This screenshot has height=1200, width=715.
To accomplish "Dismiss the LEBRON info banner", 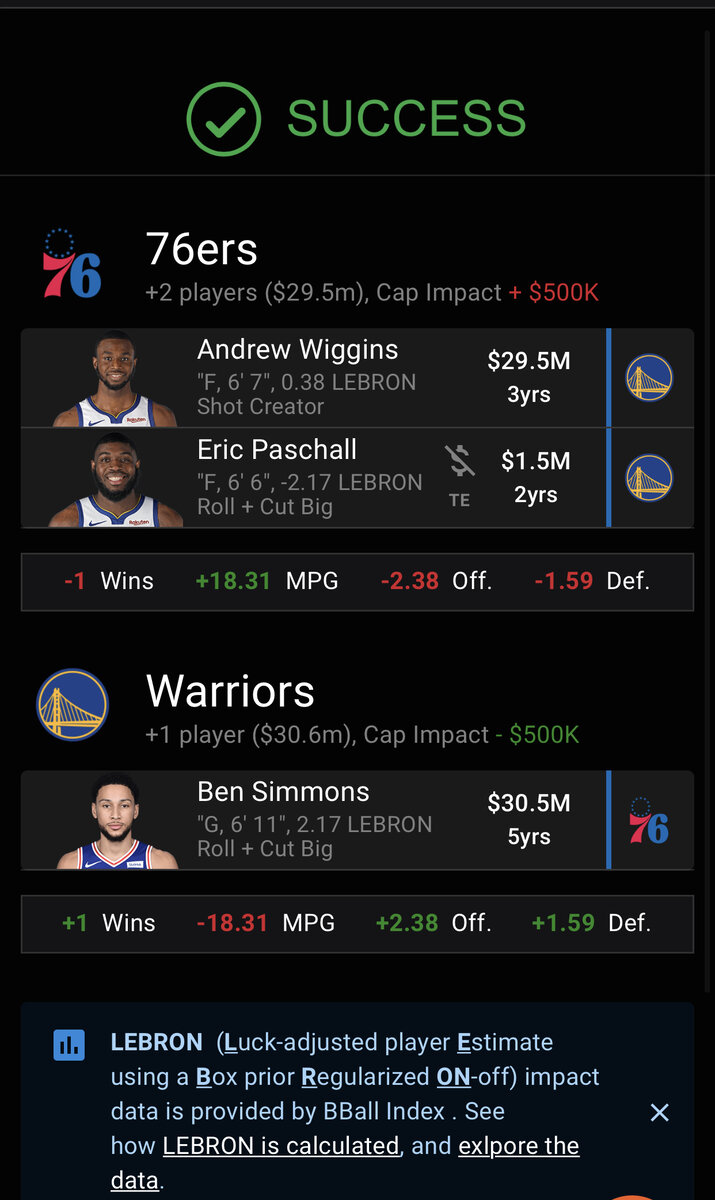I will (x=660, y=1112).
